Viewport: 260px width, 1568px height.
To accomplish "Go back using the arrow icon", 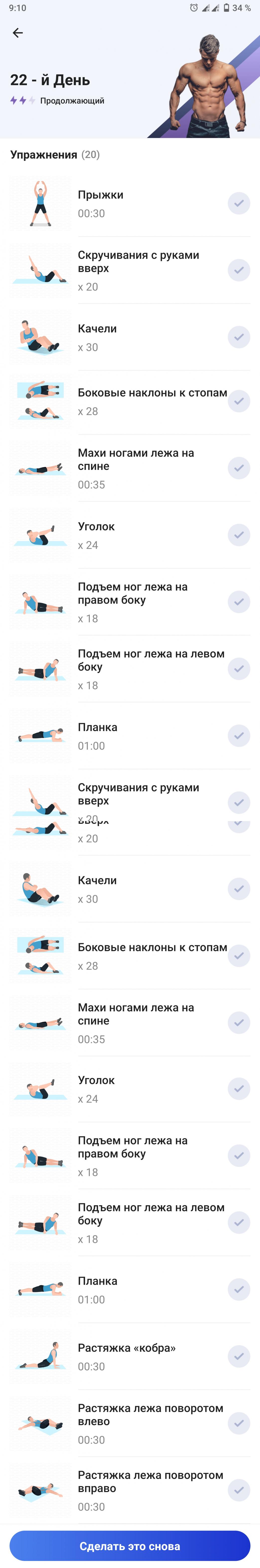I will pos(18,33).
